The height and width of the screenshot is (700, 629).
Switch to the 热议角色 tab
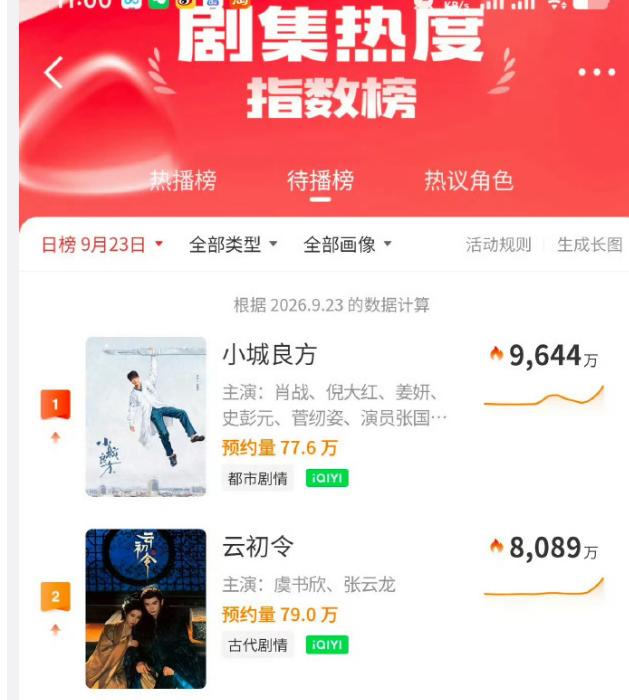click(x=469, y=180)
